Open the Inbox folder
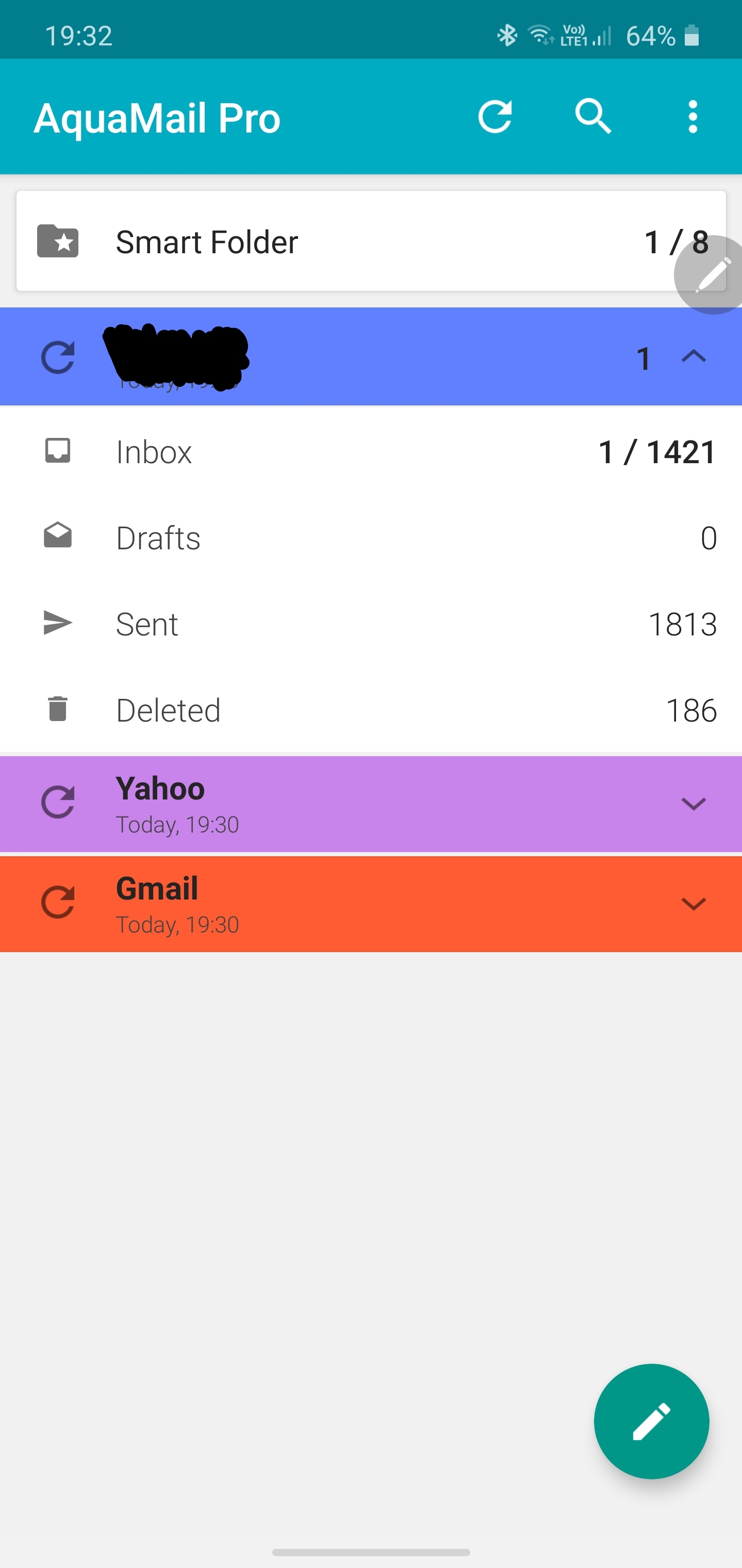Screen dimensions: 742x1568 371,452
